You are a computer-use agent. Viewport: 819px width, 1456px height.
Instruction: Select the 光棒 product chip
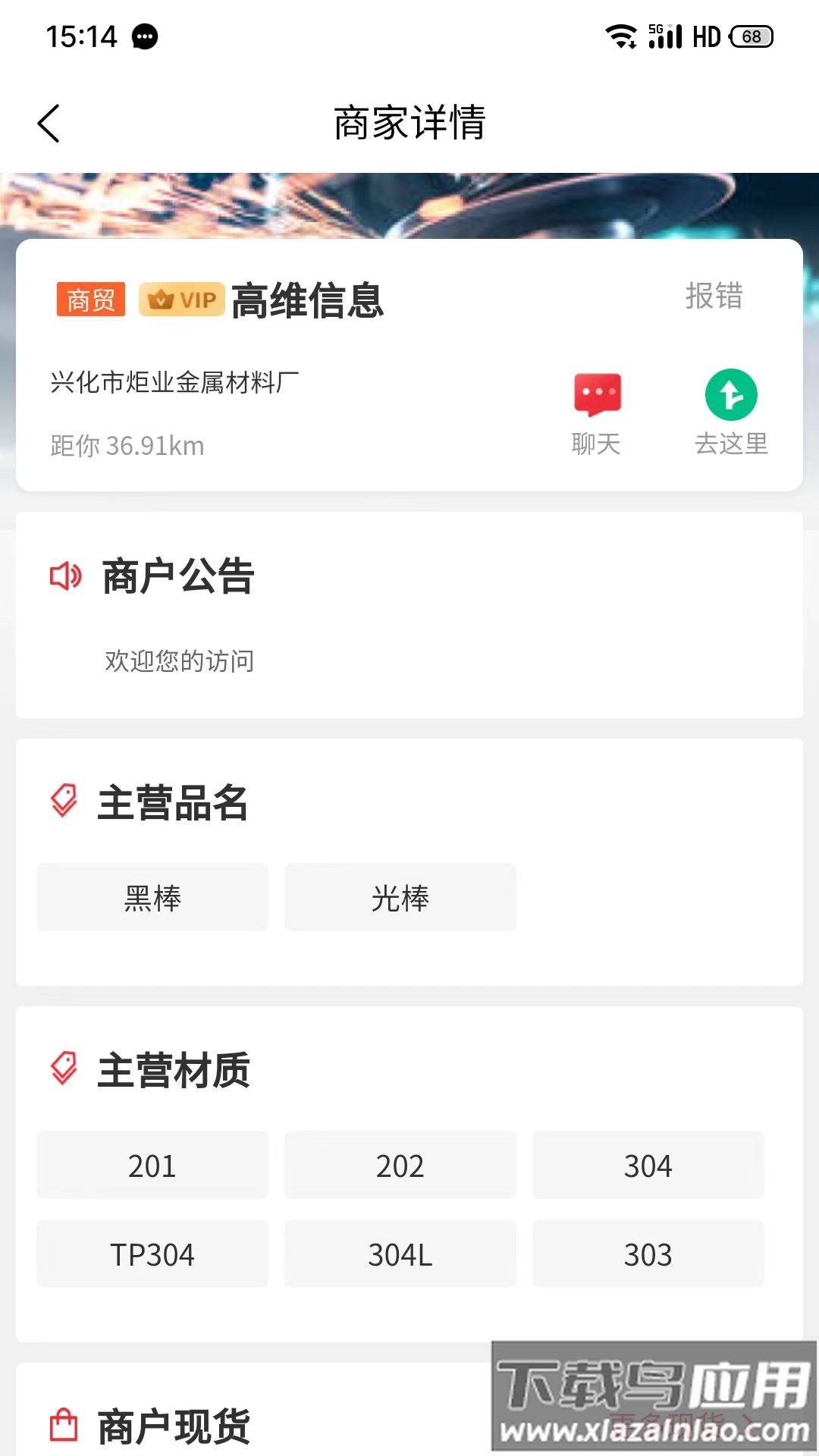pyautogui.click(x=400, y=898)
